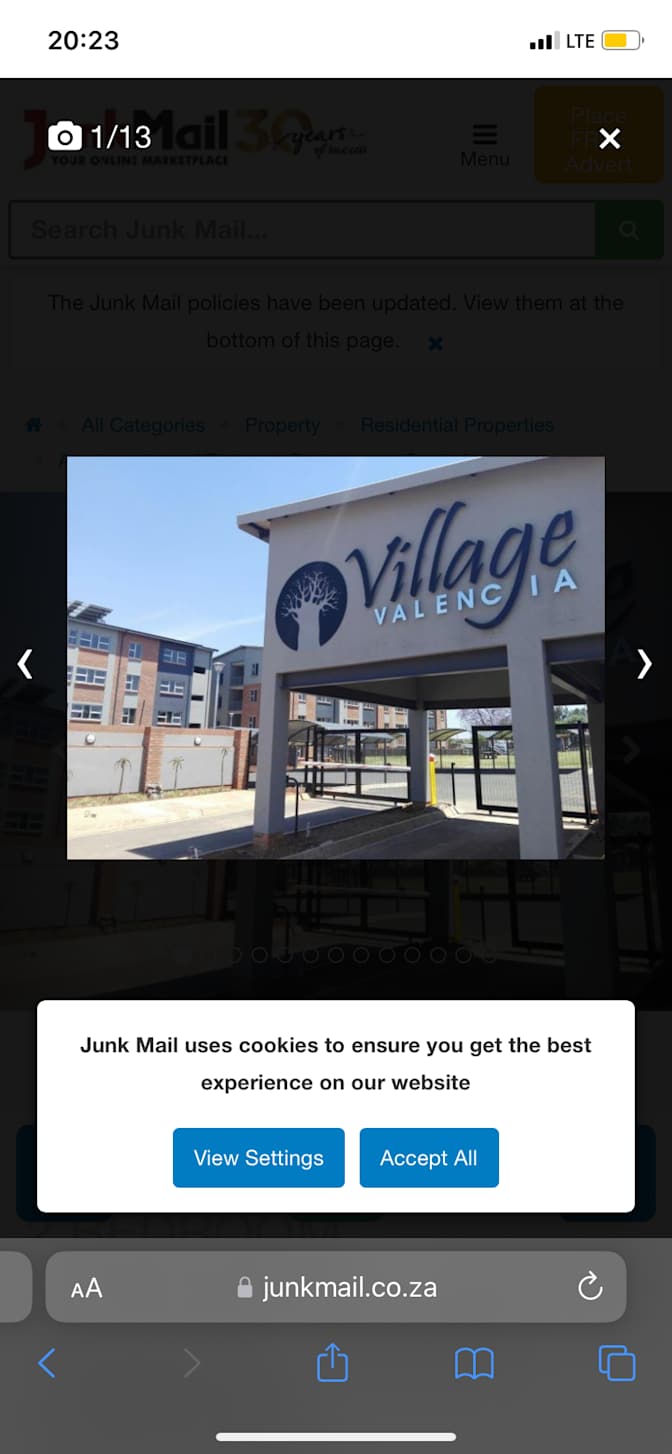Open cookie View Settings
The height and width of the screenshot is (1454, 672).
(259, 1158)
